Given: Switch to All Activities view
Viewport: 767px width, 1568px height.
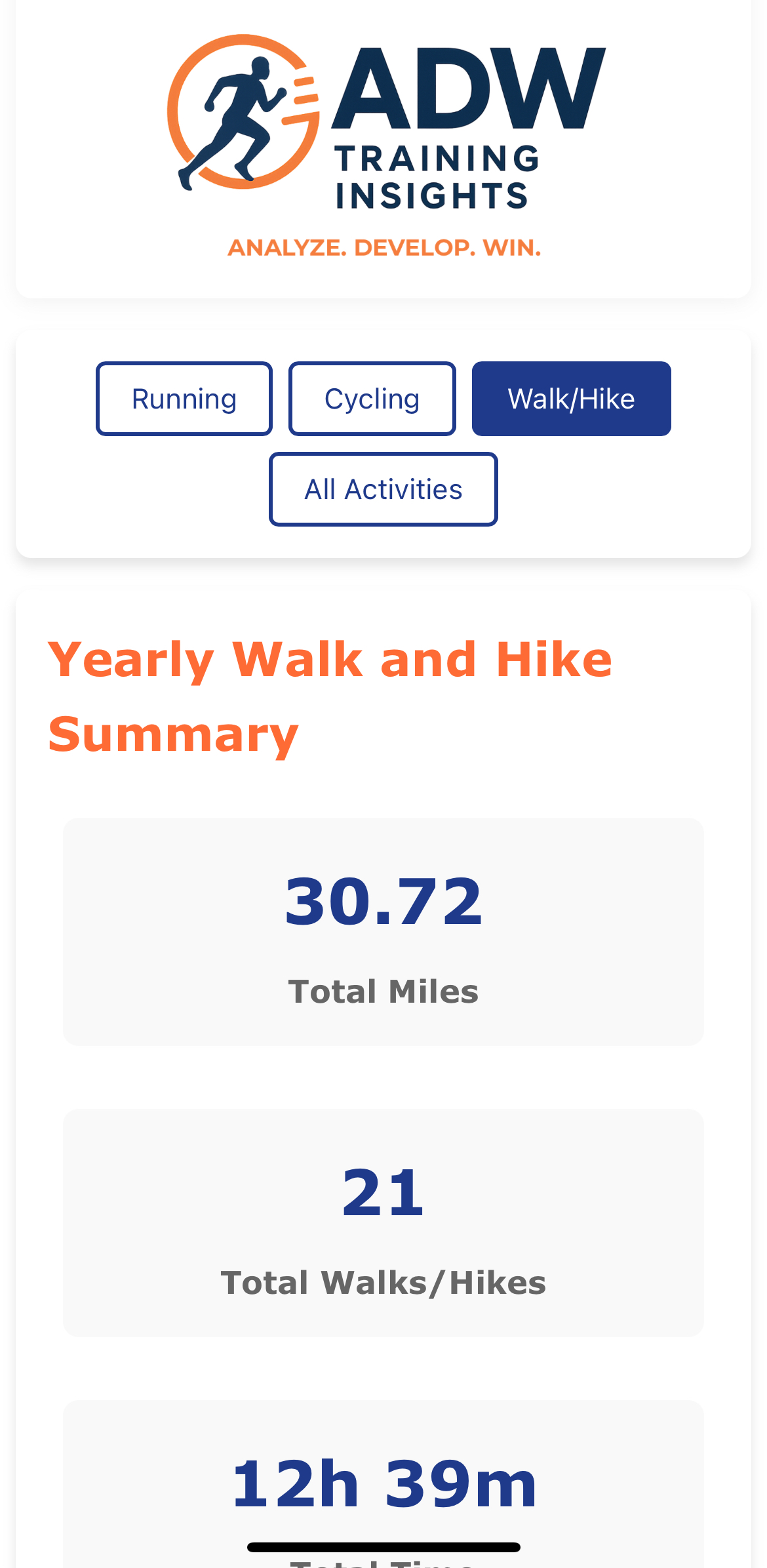Looking at the screenshot, I should [383, 489].
